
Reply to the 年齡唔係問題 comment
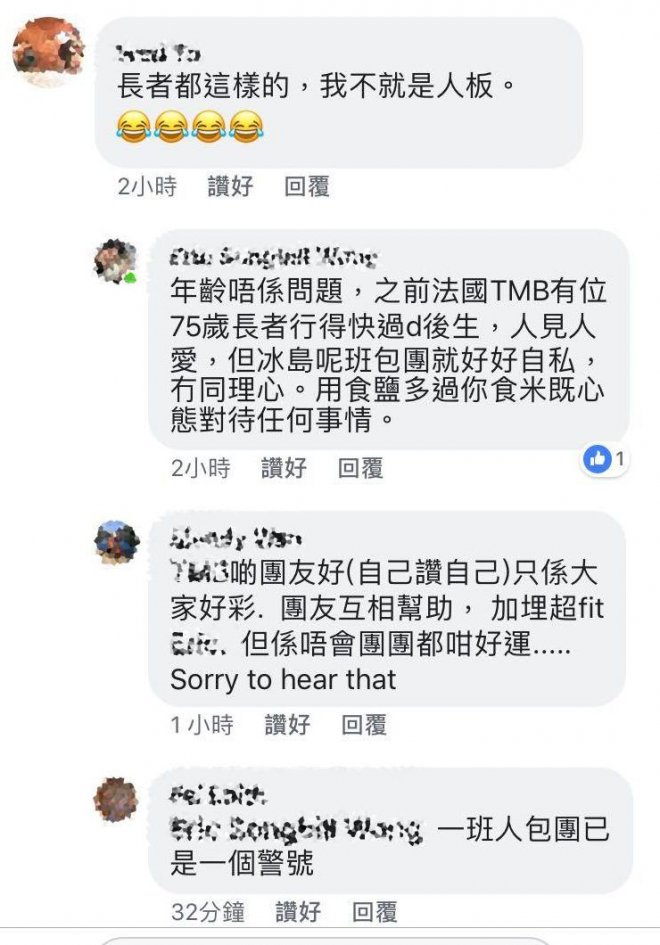(x=360, y=467)
